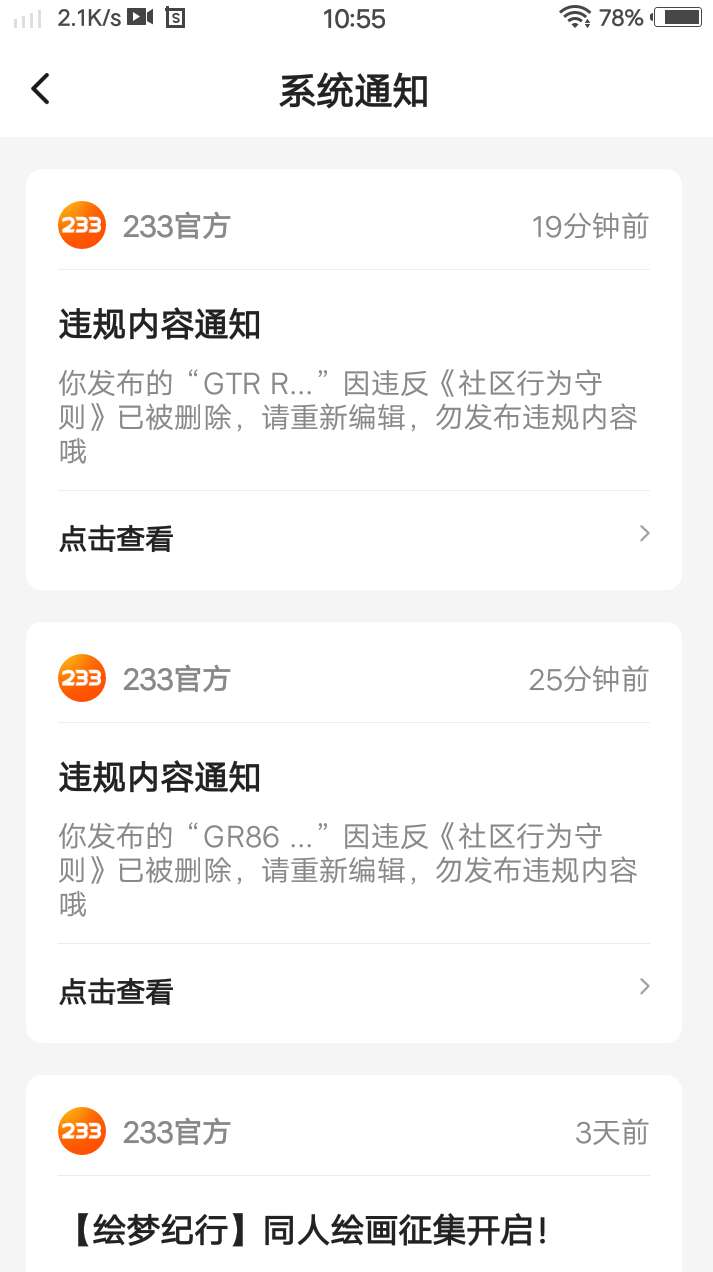The image size is (713, 1272).
Task: Go back from 系统通知 page
Action: click(40, 90)
